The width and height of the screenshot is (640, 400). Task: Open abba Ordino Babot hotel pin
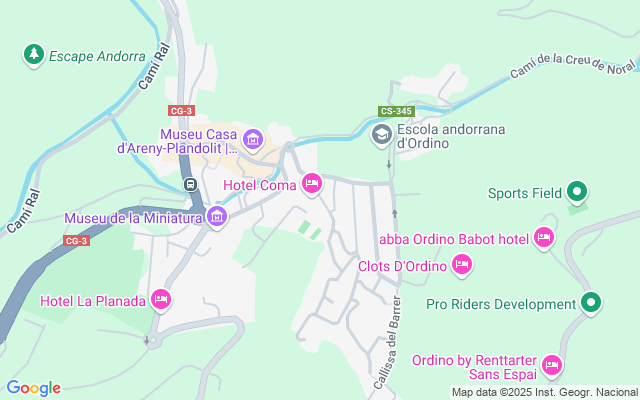[544, 237]
